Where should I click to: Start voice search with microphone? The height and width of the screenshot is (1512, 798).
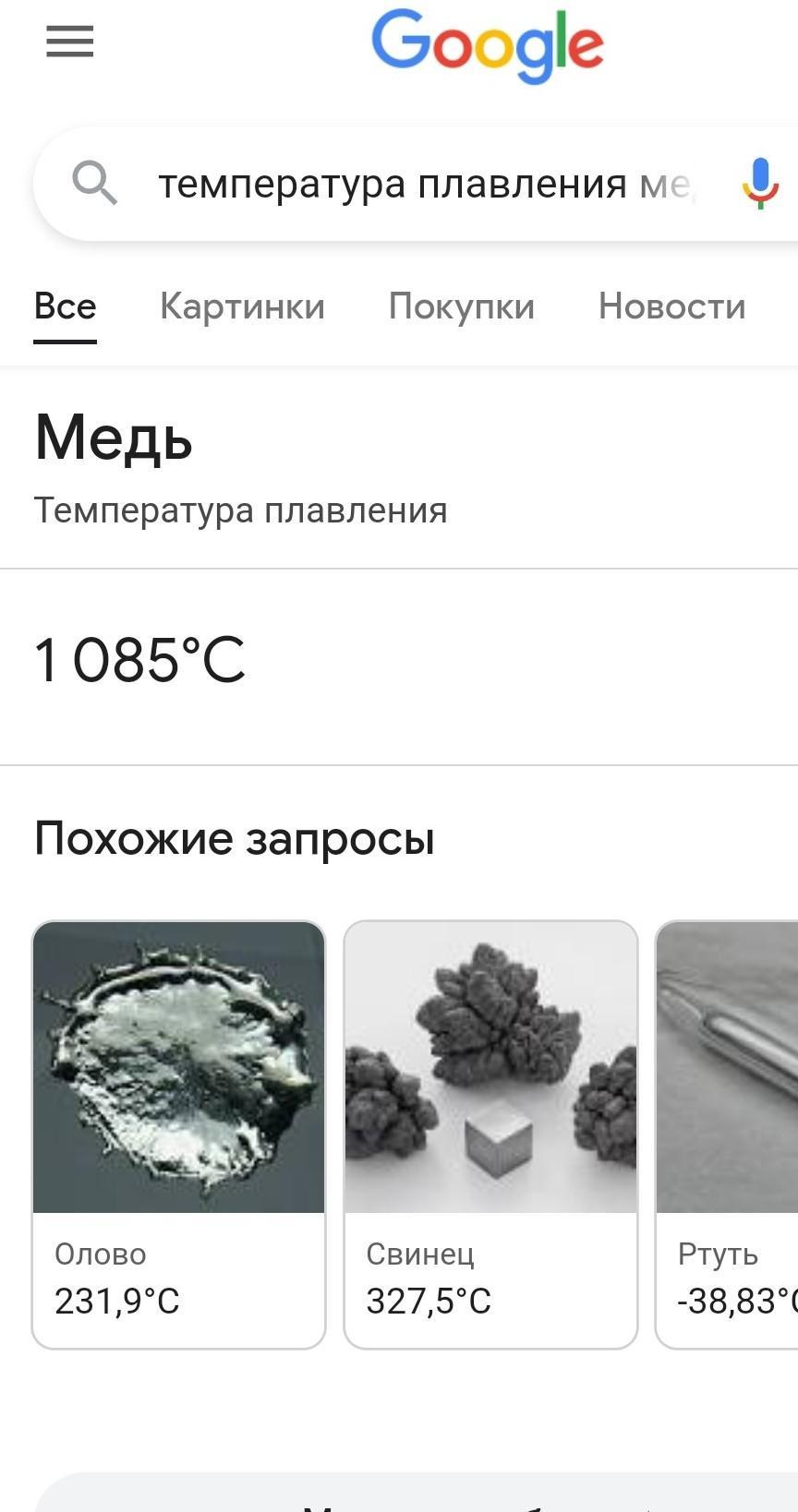coord(760,182)
